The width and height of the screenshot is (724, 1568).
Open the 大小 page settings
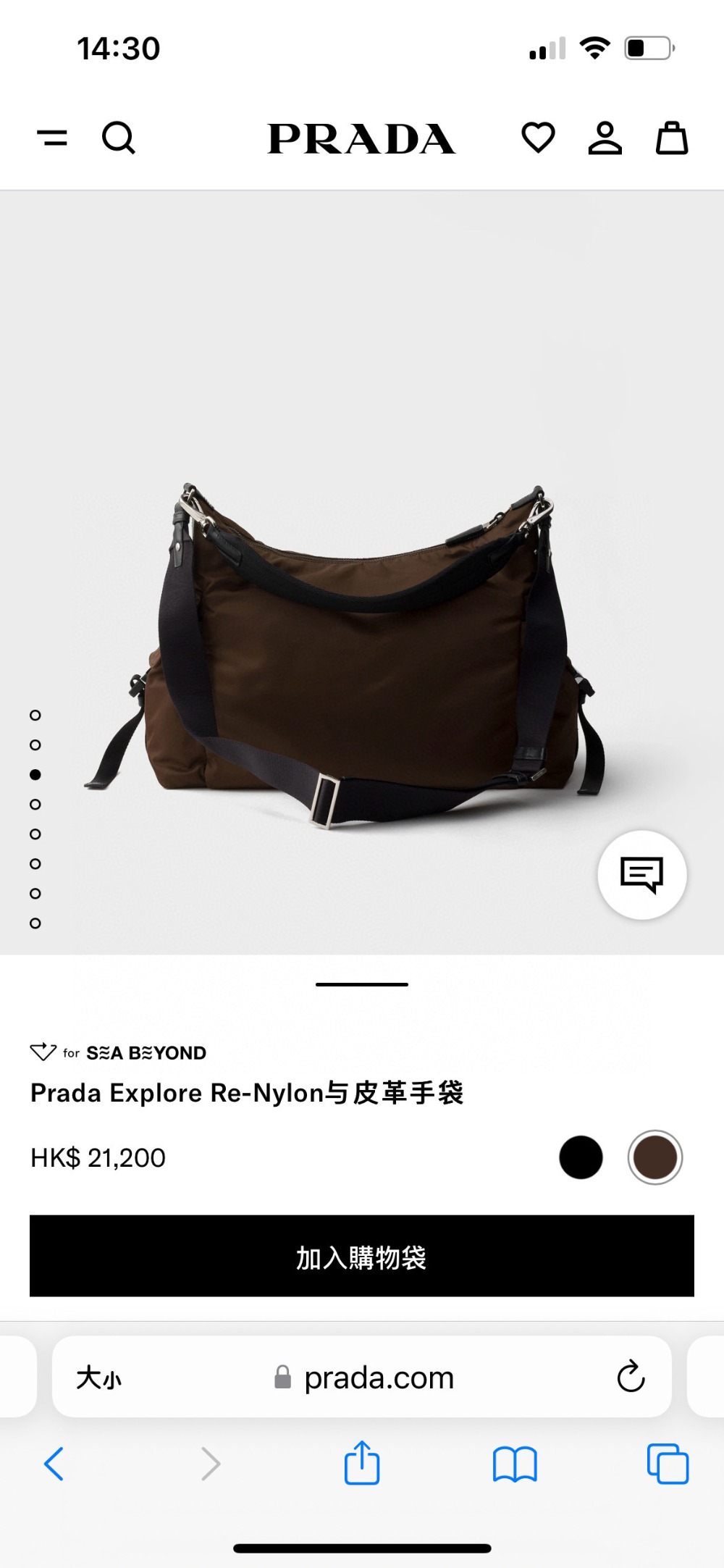pos(99,1378)
